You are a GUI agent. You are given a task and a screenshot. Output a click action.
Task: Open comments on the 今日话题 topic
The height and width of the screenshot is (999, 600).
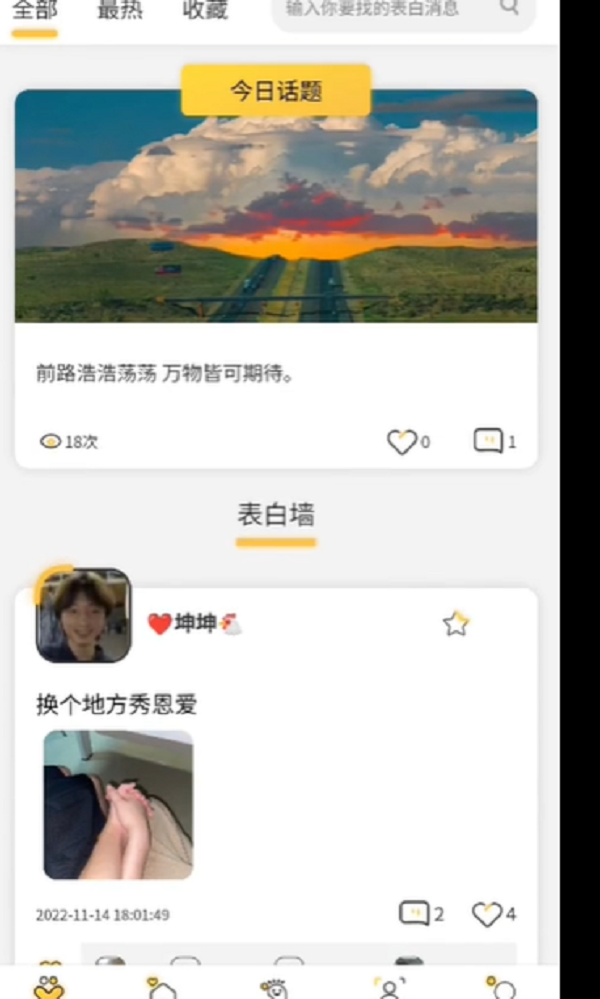click(488, 441)
